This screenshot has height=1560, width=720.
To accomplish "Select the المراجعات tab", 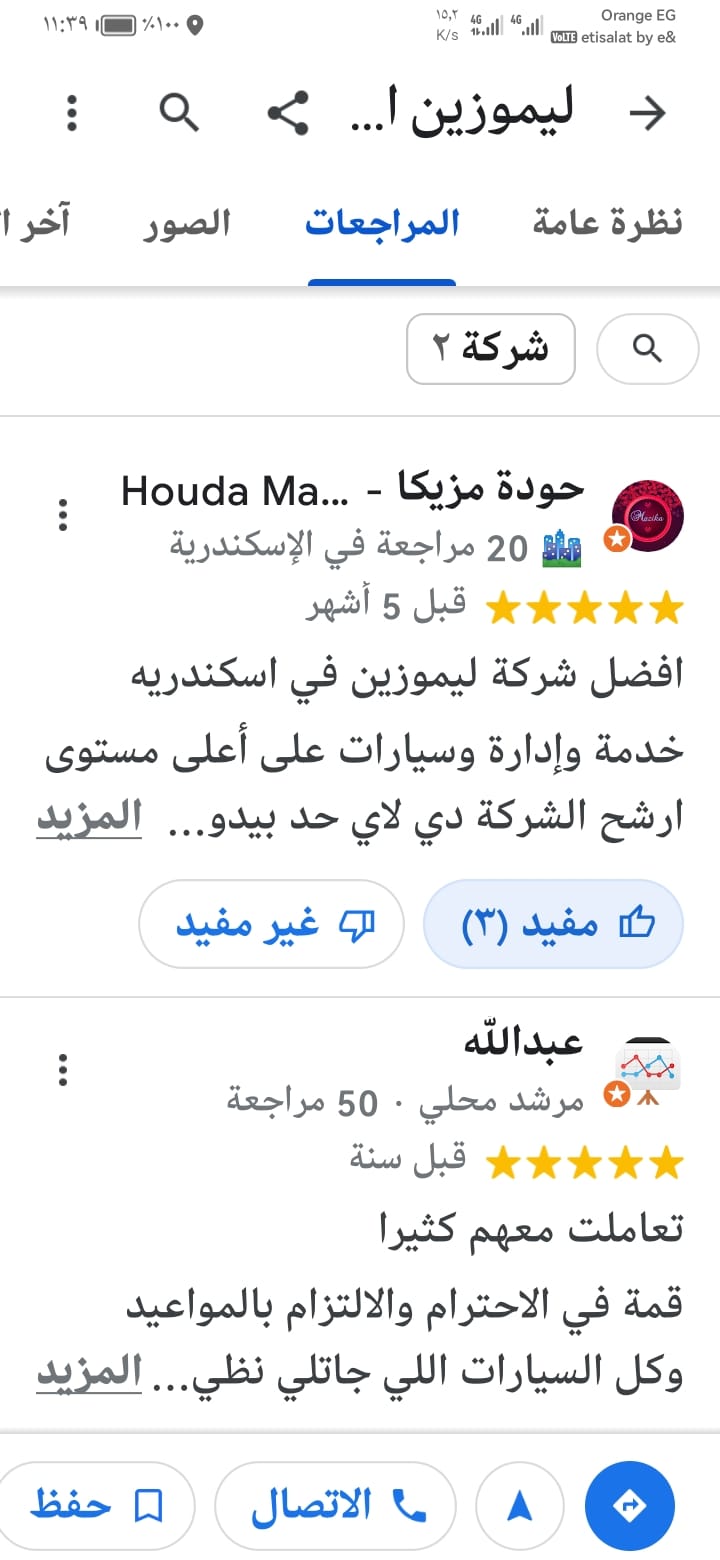I will 382,223.
